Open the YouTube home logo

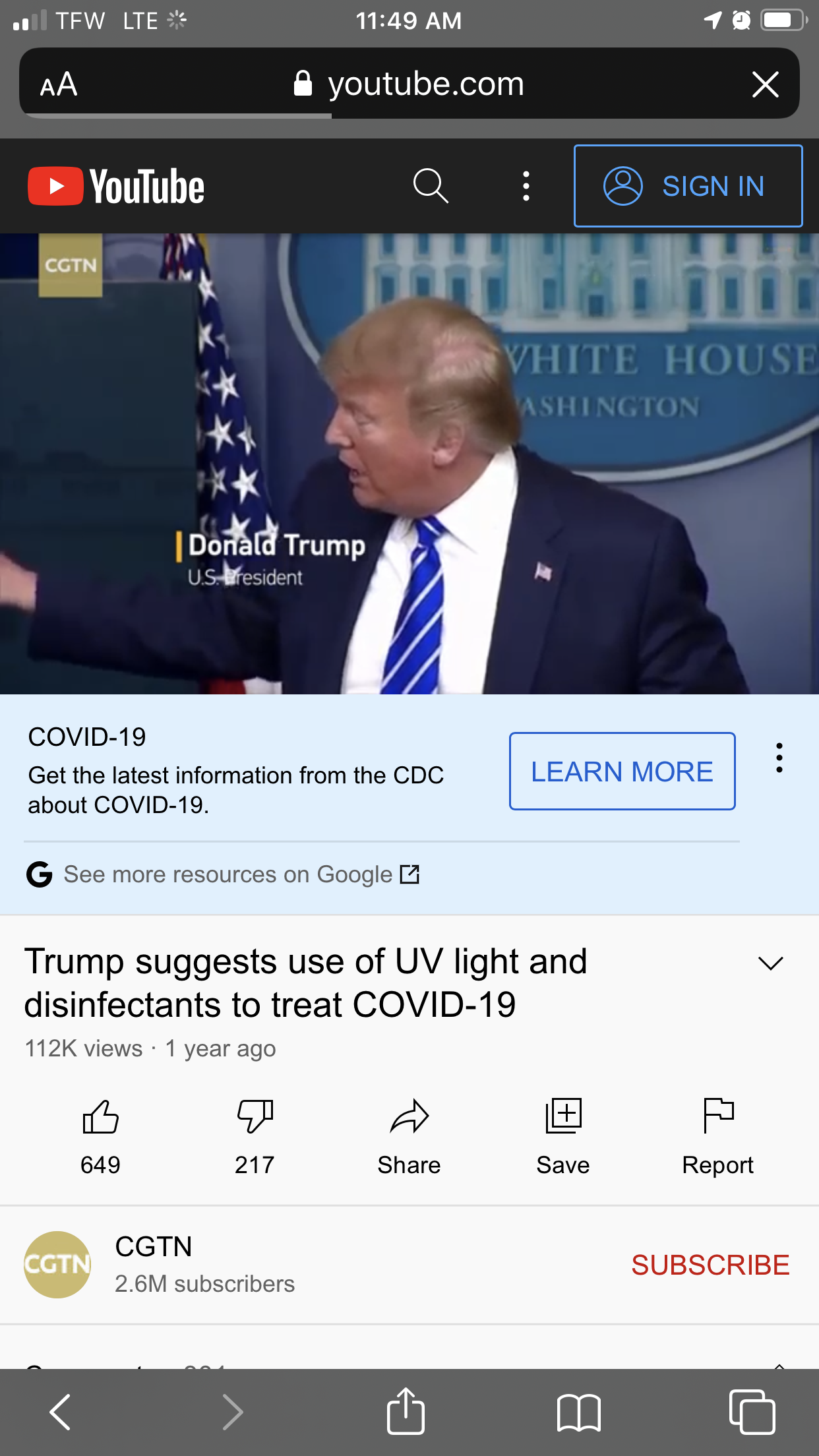(116, 187)
